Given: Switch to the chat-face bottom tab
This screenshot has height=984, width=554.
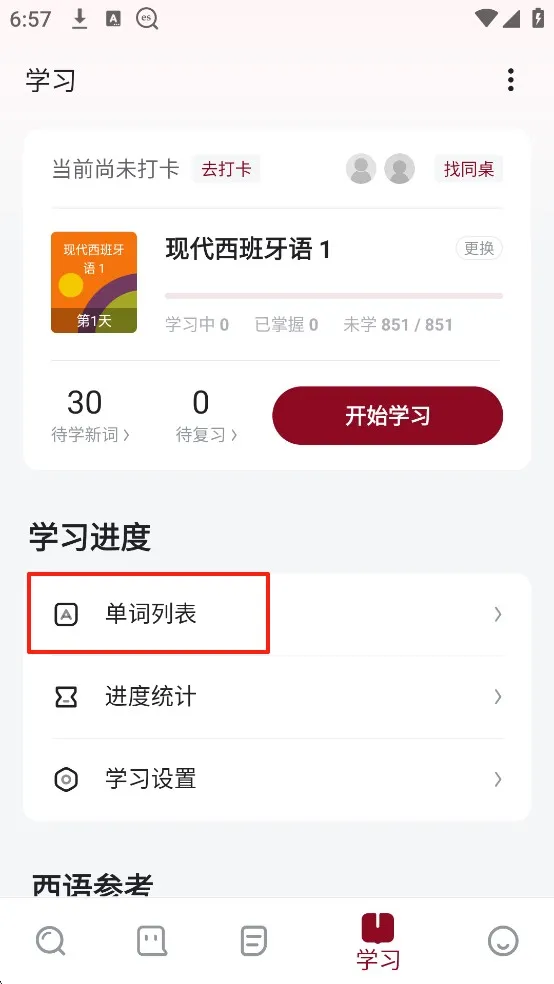Looking at the screenshot, I should (152, 941).
